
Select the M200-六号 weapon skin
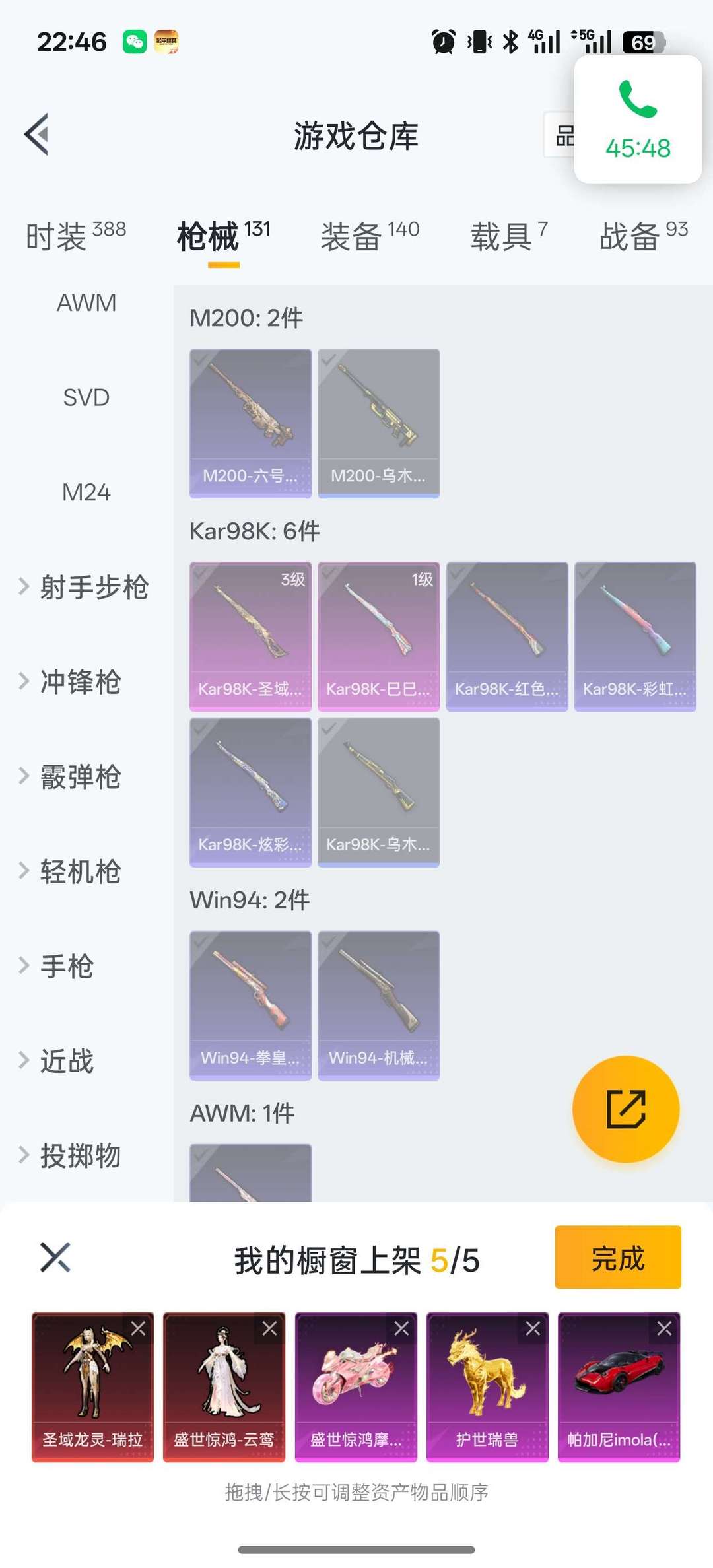(x=250, y=423)
